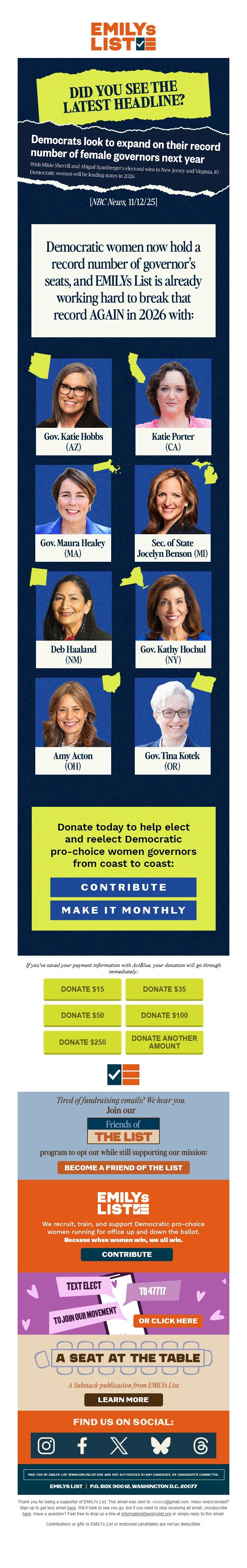
Task: Tap the information@emilyslist.org email link
Action: [146, 1514]
